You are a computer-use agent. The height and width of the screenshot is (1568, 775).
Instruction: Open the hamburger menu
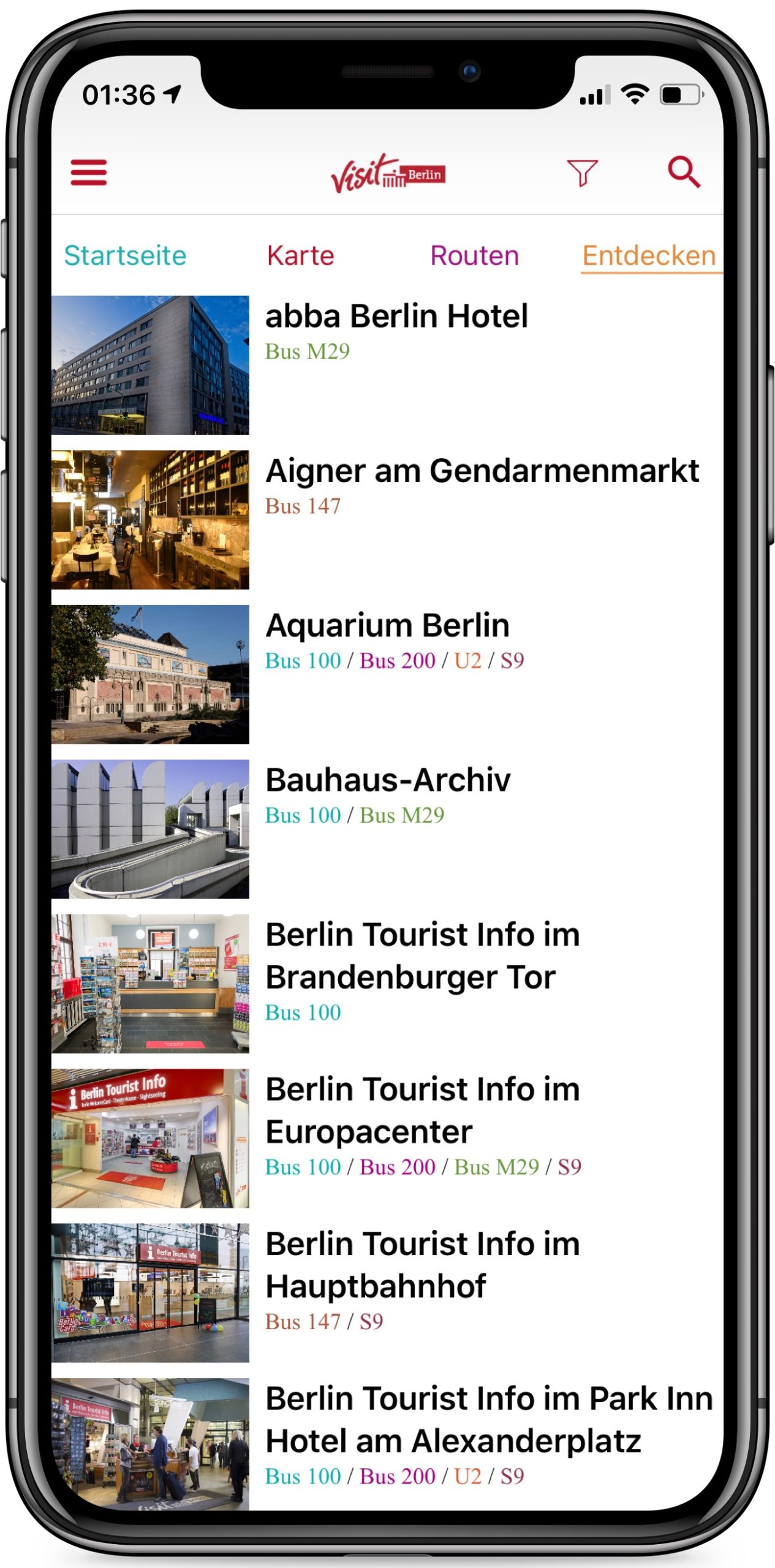click(x=89, y=172)
